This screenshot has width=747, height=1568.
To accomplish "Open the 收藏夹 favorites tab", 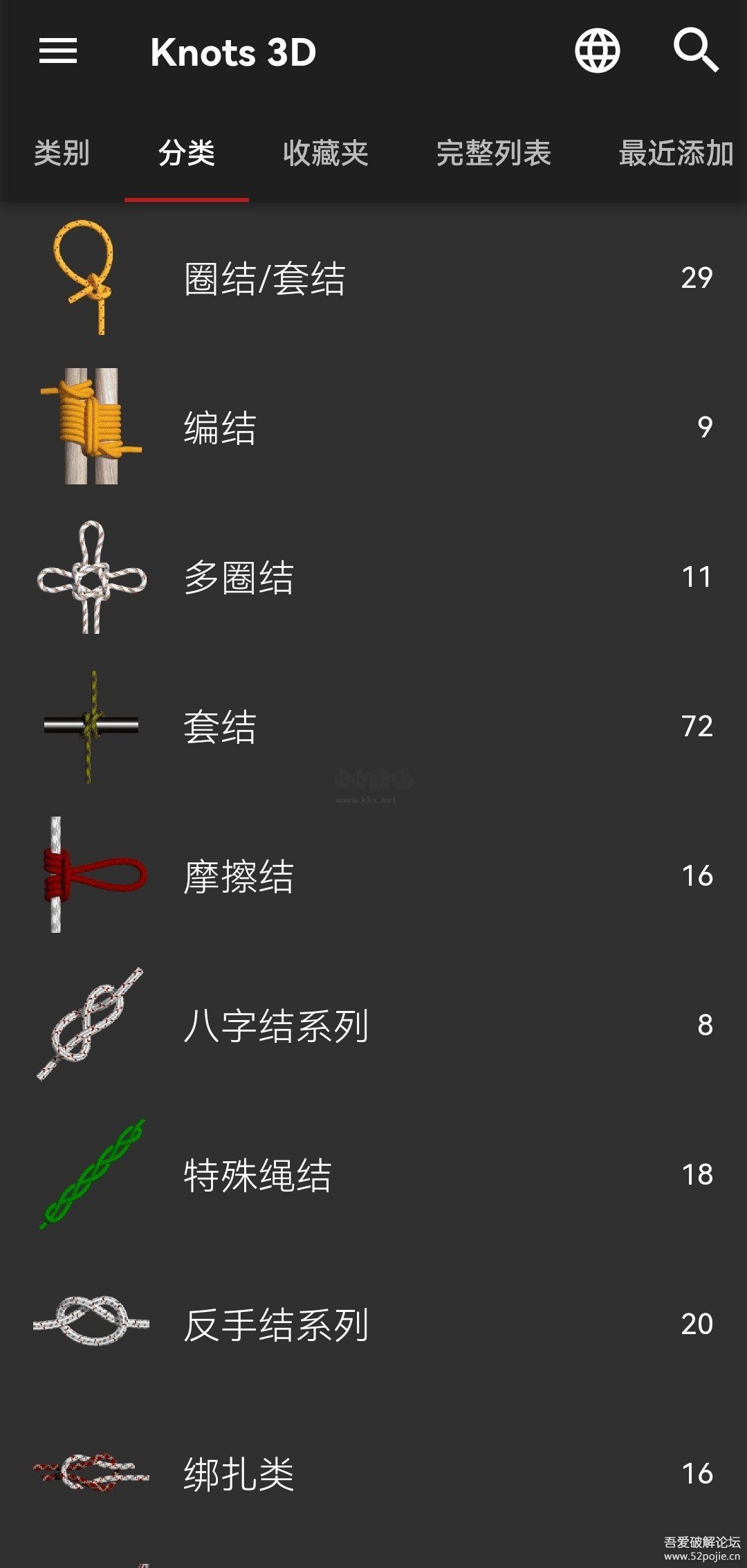I will point(326,154).
